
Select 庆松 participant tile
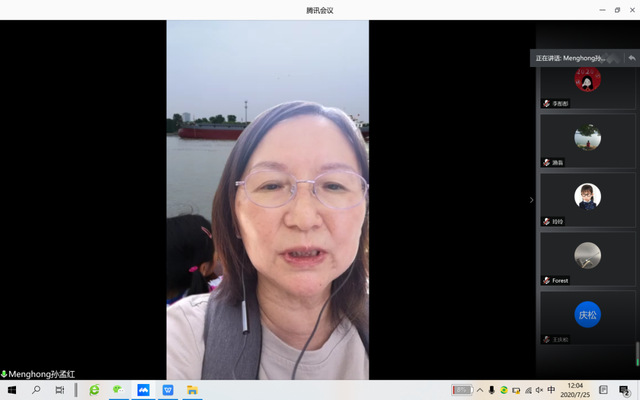[587, 318]
